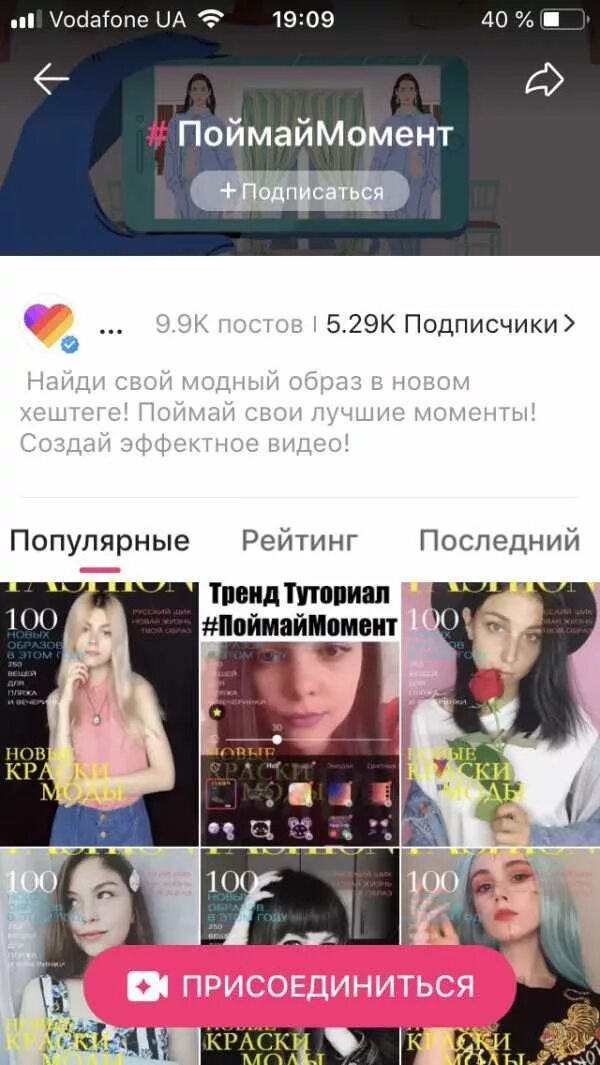Image resolution: width=600 pixels, height=1065 pixels.
Task: Open the video of girl with hair clip
Action: pyautogui.click(x=98, y=900)
